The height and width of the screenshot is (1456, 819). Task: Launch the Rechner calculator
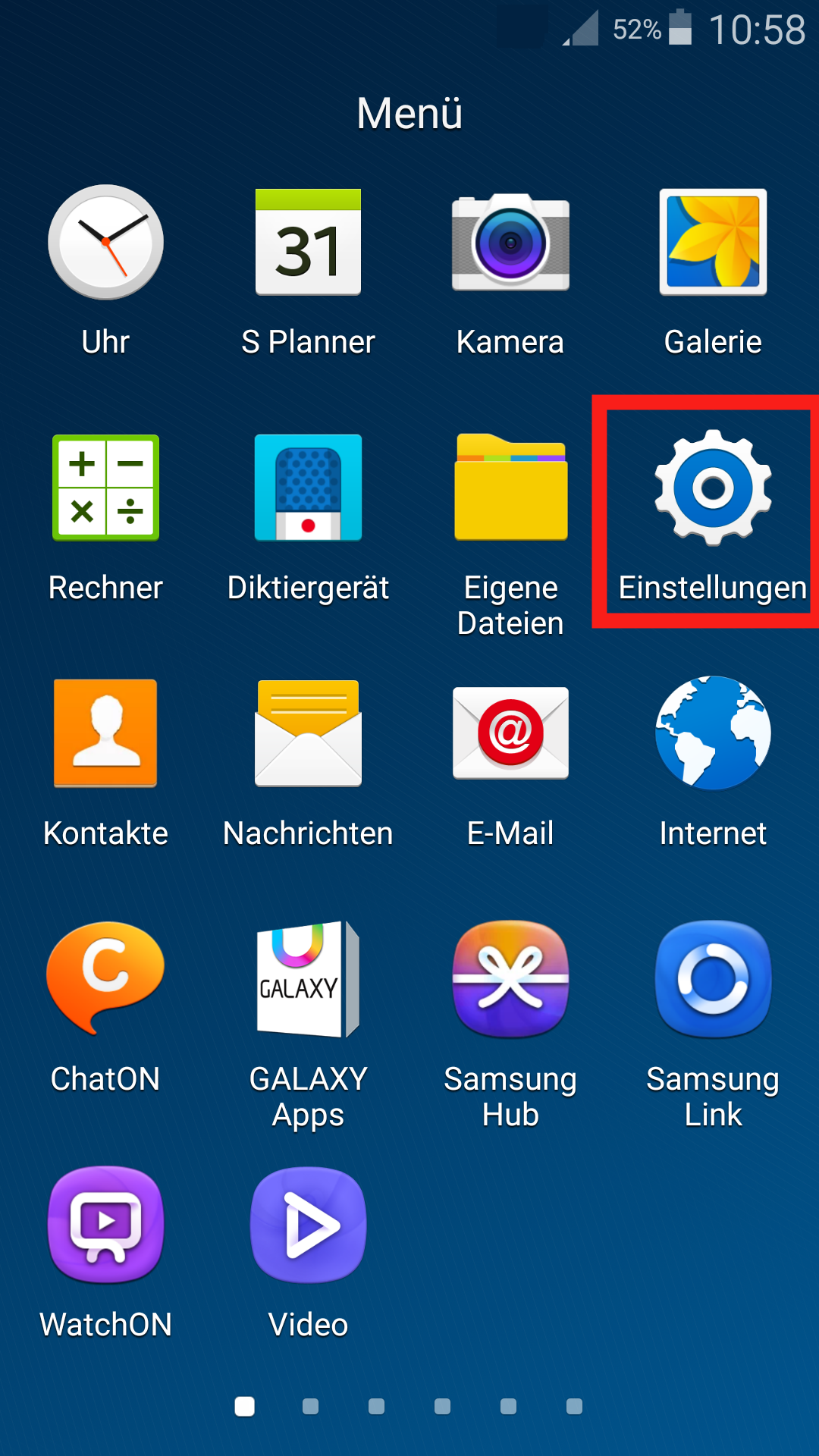[x=105, y=488]
